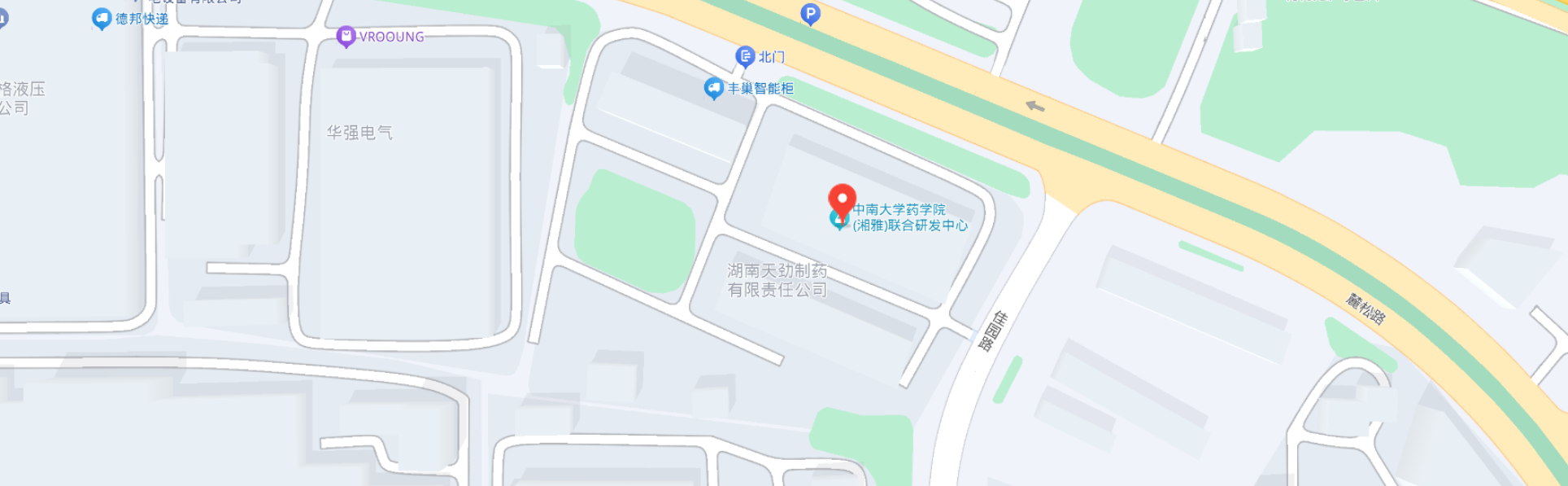The width and height of the screenshot is (1568, 486).
Task: Open the 德邦快递 marker
Action: [x=102, y=18]
